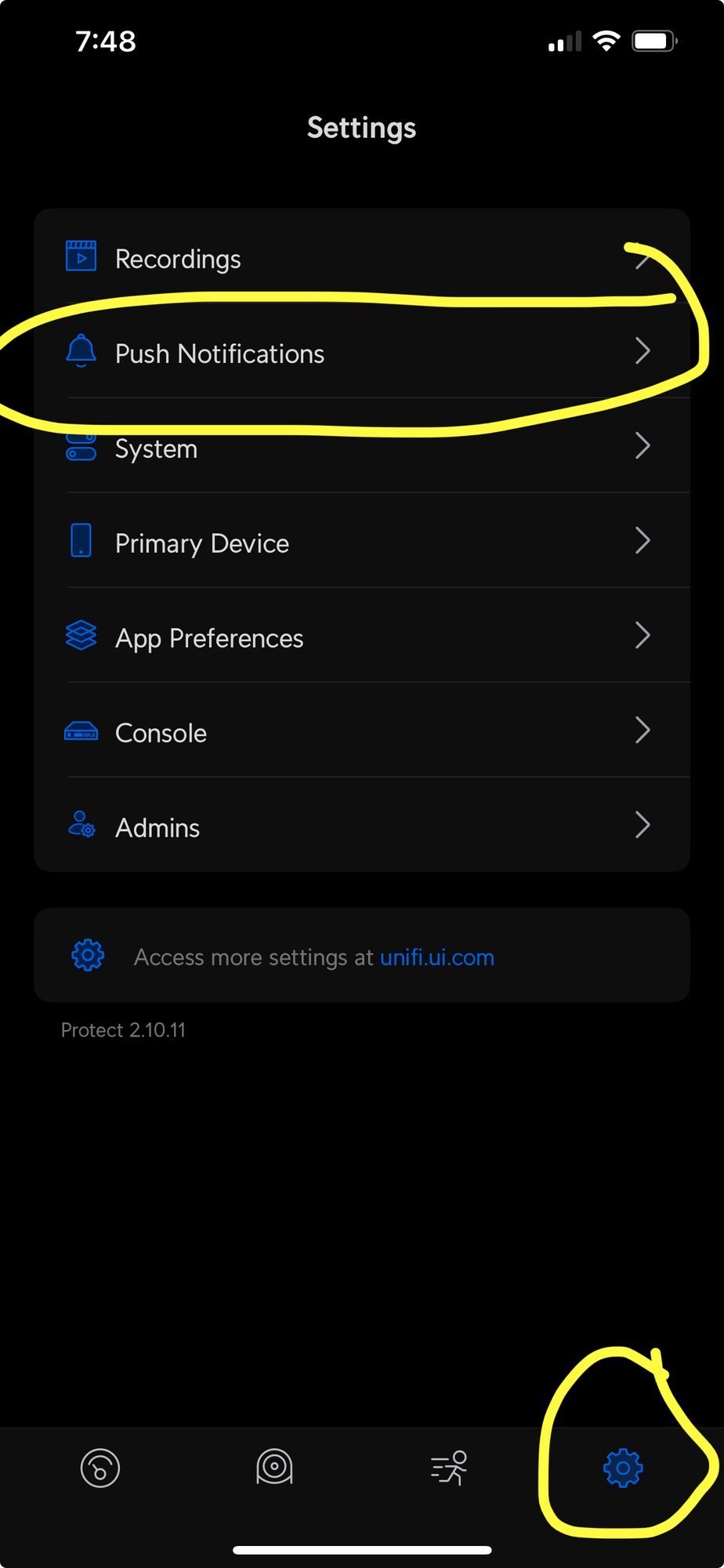724x1568 pixels.
Task: Select the settings gear tab
Action: (x=623, y=1468)
